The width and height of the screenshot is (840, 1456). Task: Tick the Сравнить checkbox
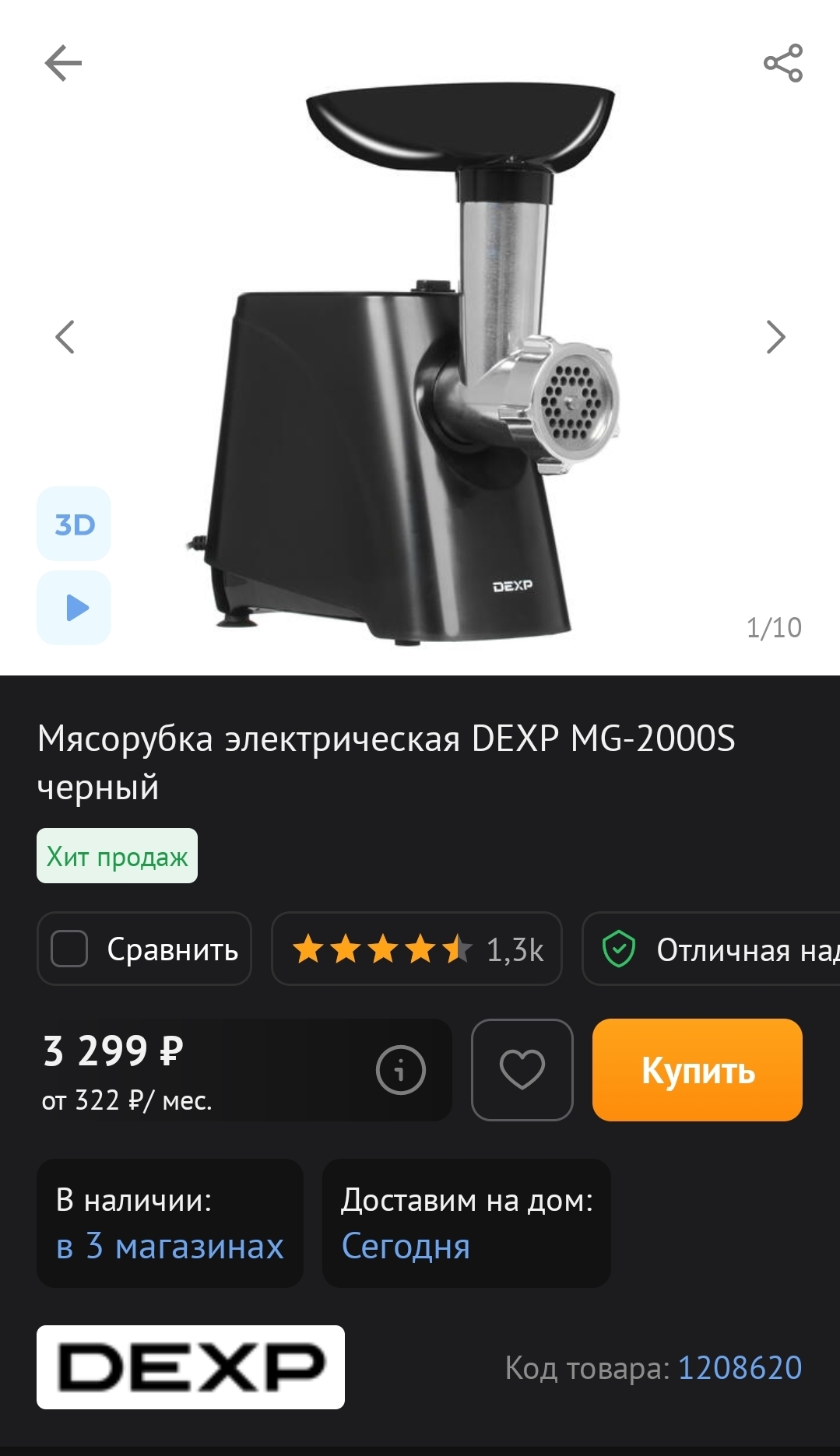[69, 949]
